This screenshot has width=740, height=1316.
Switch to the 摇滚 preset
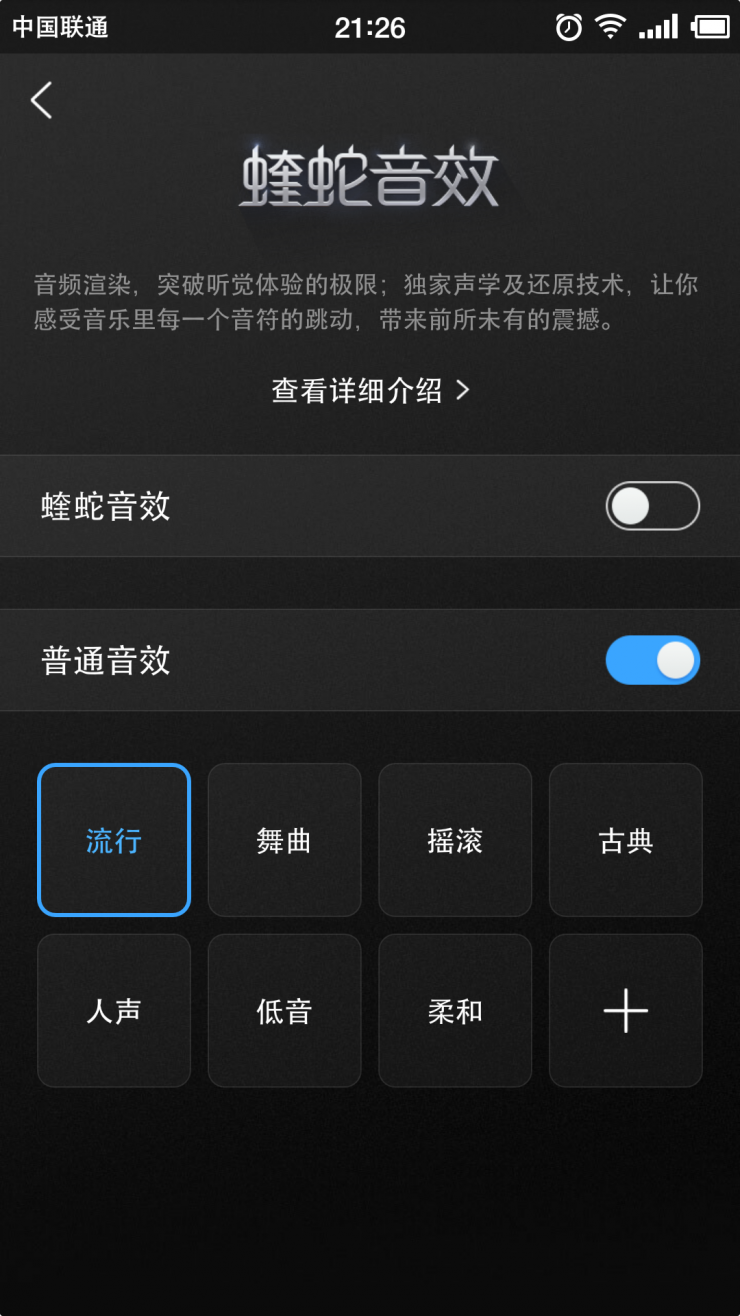(455, 840)
